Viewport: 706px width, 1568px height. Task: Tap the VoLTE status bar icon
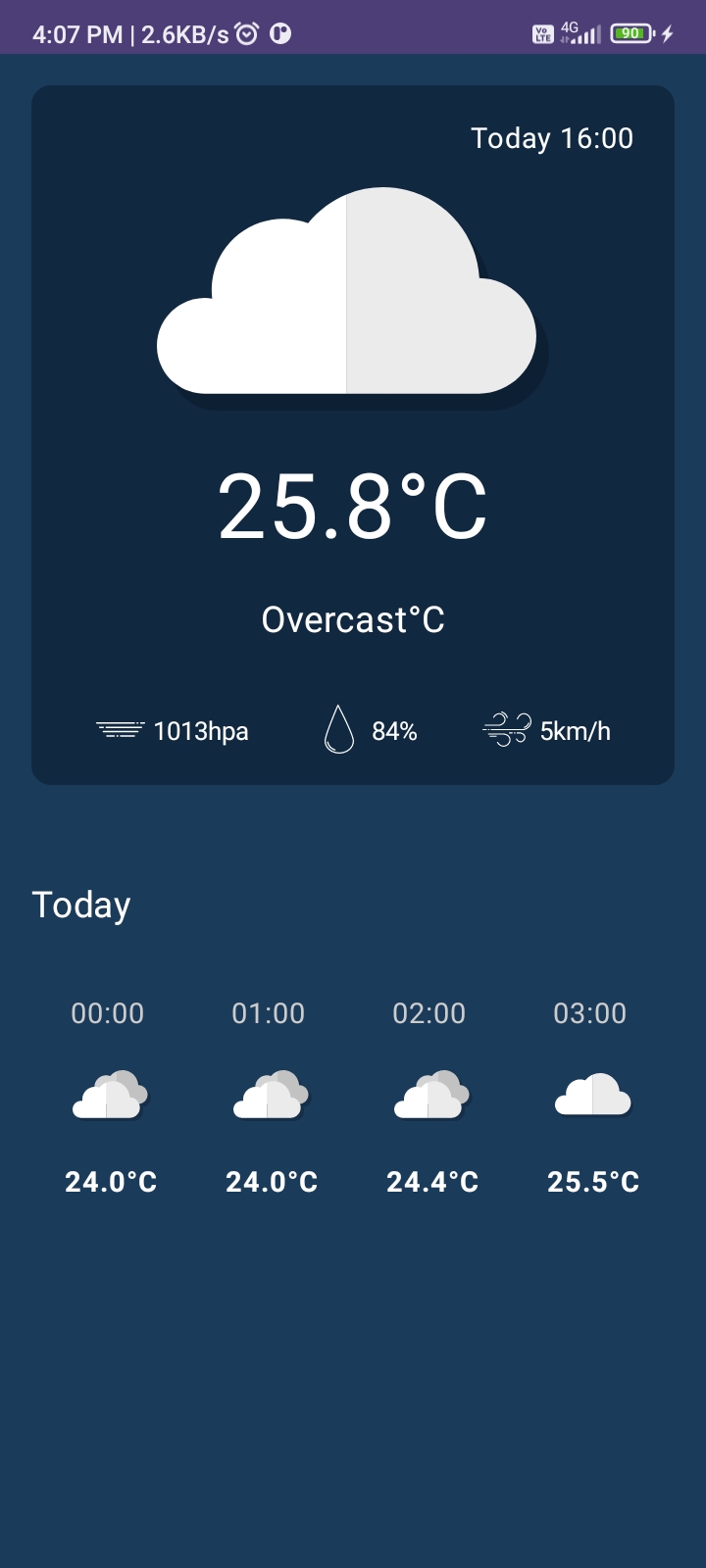click(x=542, y=32)
